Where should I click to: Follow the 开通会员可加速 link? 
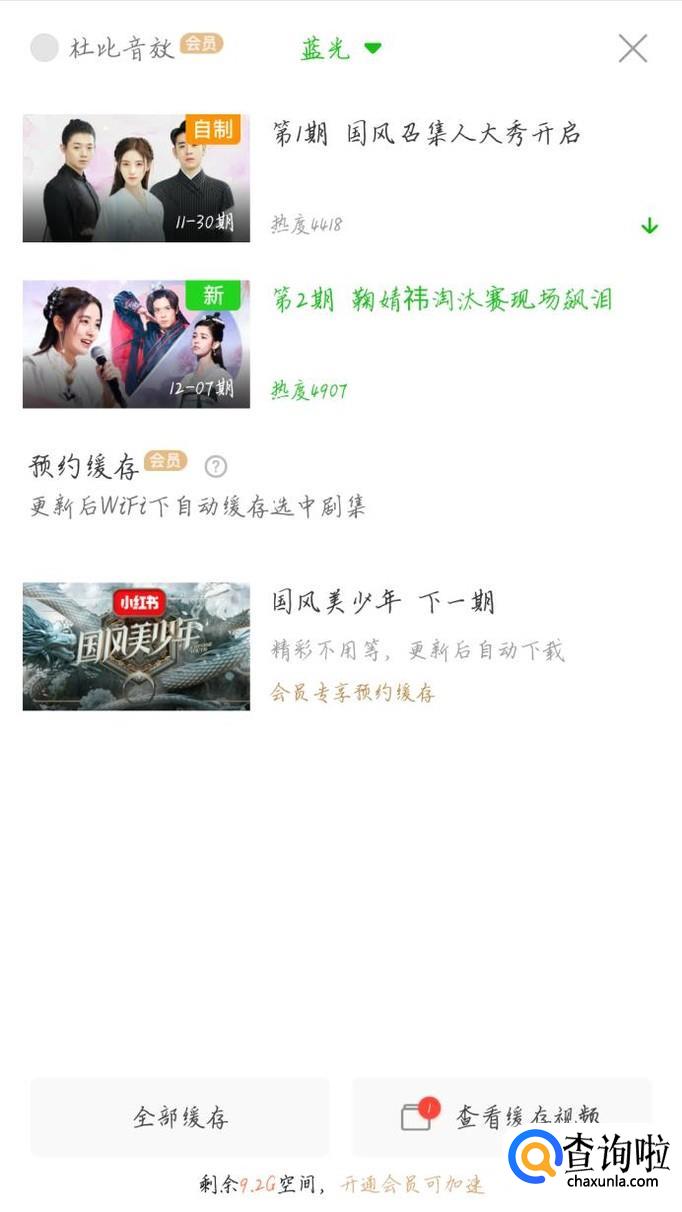(x=412, y=1185)
